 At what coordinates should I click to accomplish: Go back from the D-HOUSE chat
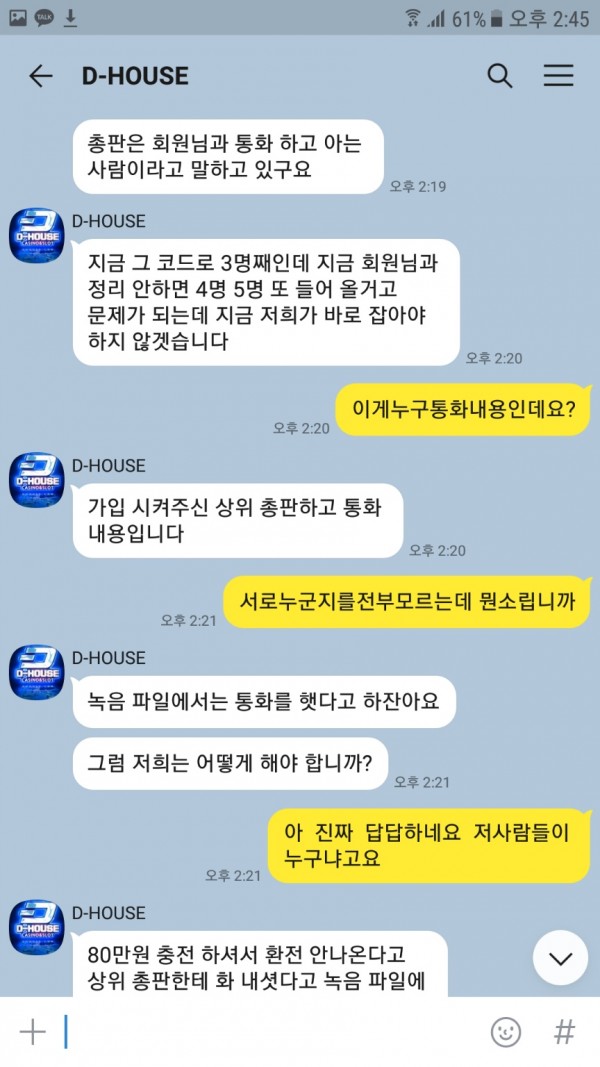click(41, 76)
